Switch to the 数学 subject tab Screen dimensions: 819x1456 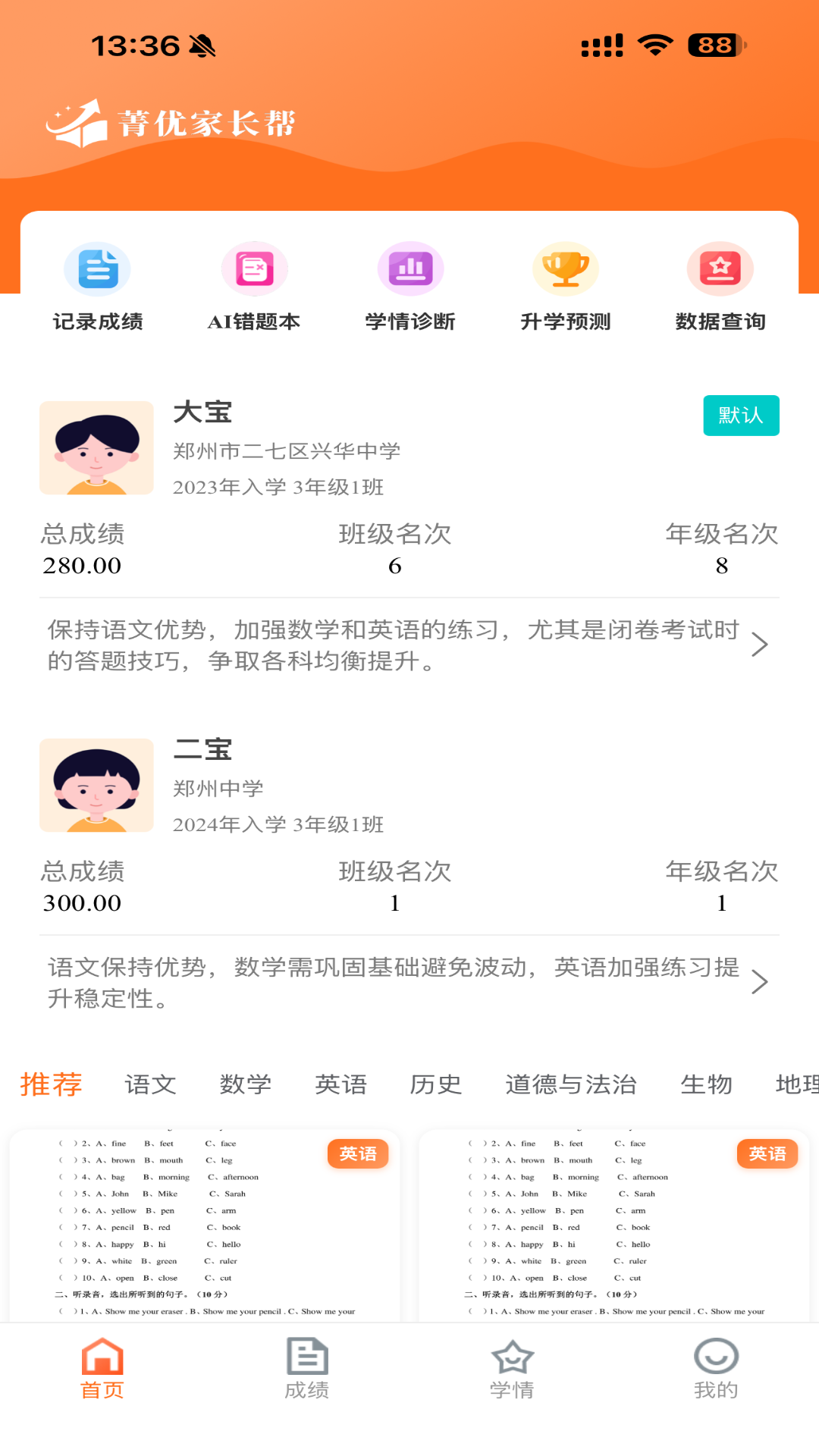[x=246, y=1084]
